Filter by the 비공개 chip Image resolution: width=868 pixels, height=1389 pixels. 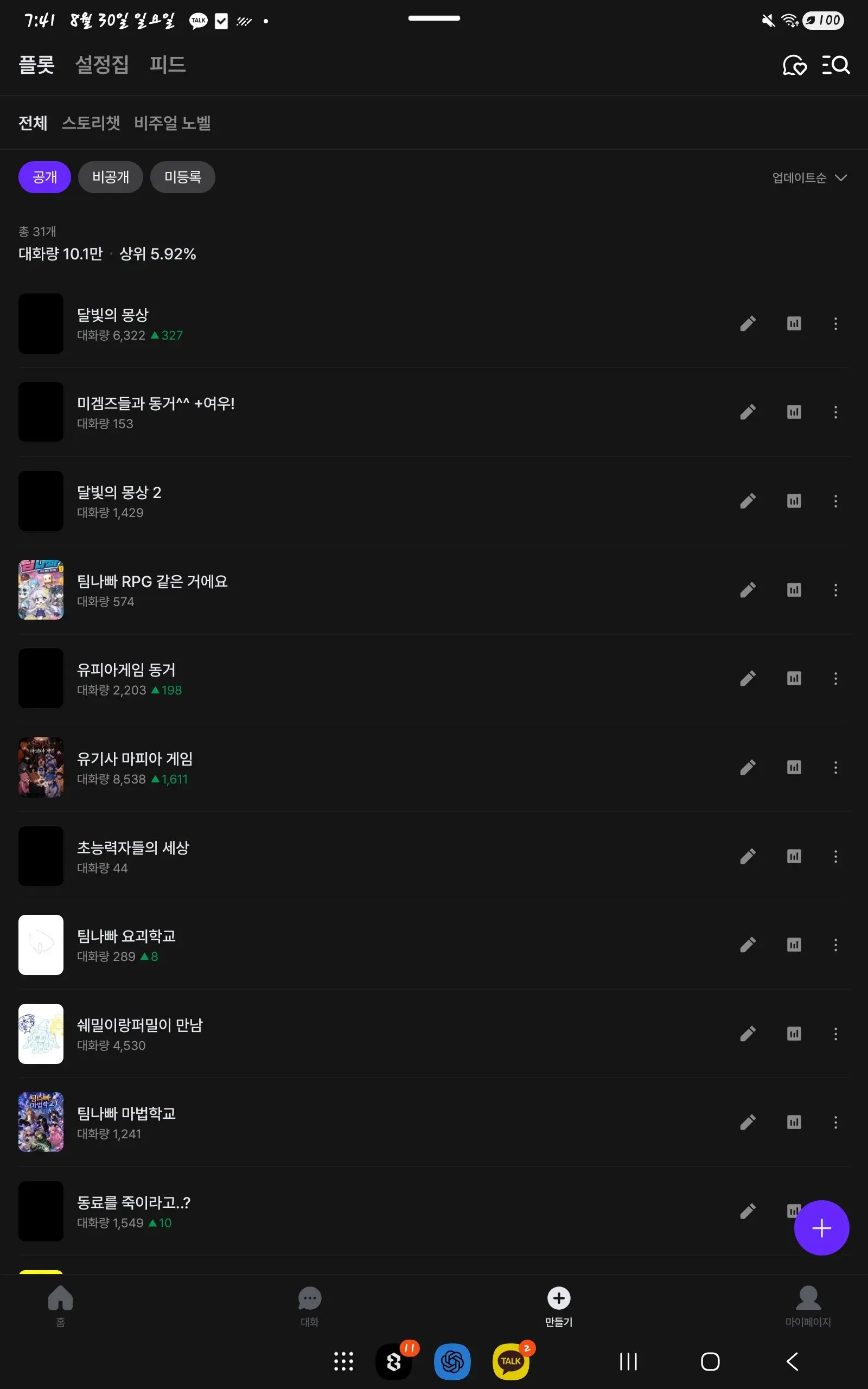click(110, 177)
